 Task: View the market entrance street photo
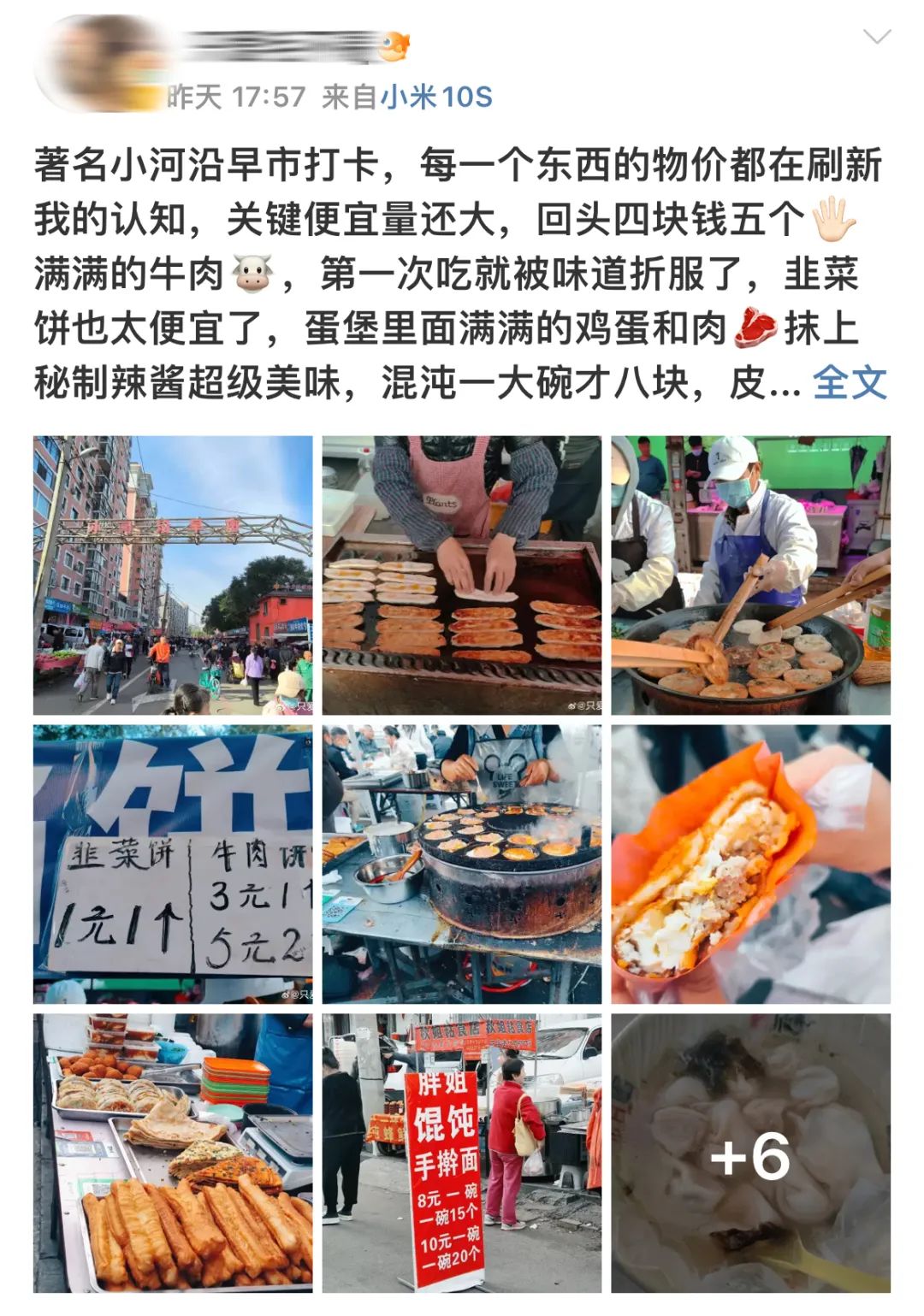[173, 575]
